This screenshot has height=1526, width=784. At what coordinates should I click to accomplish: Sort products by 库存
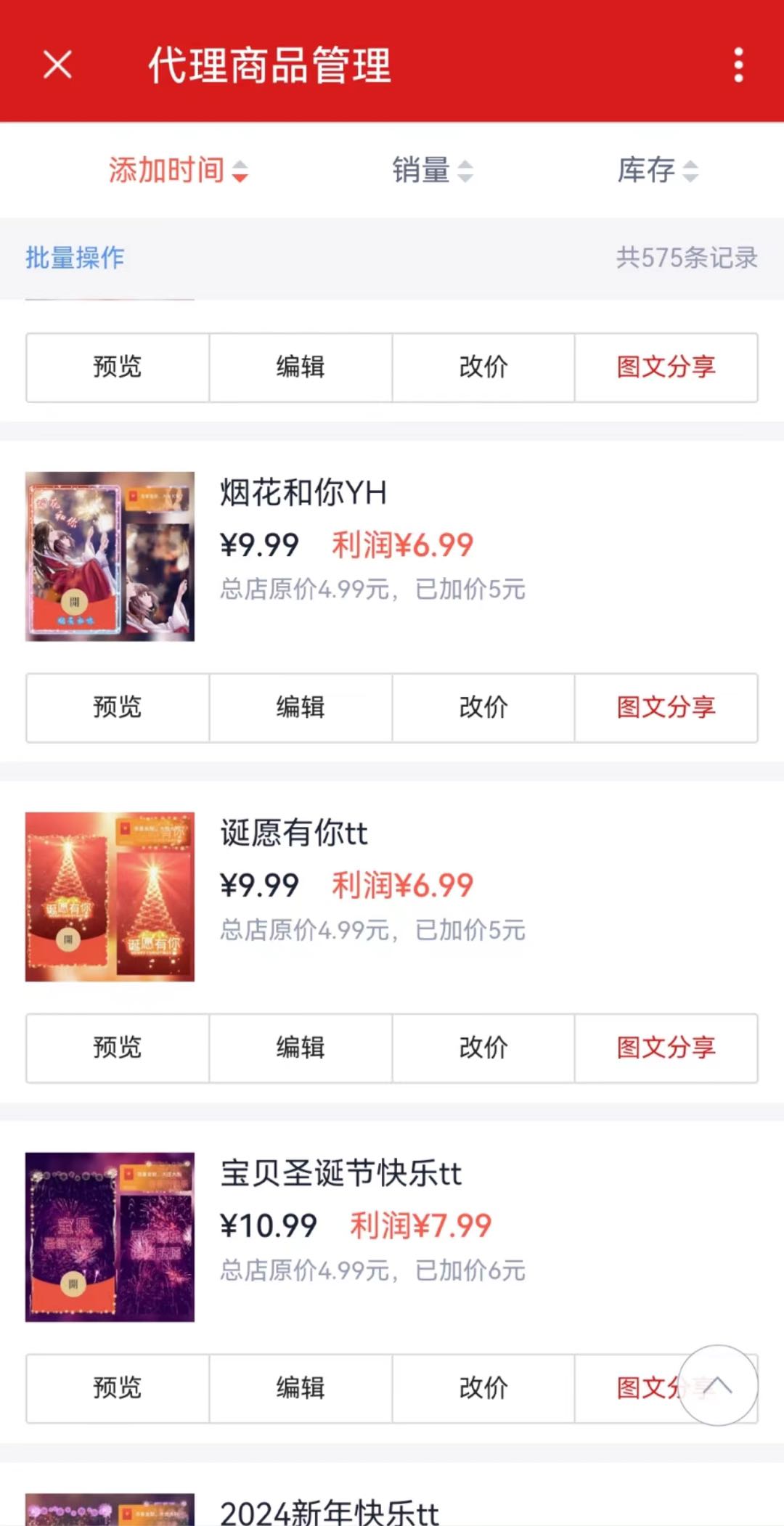[658, 171]
